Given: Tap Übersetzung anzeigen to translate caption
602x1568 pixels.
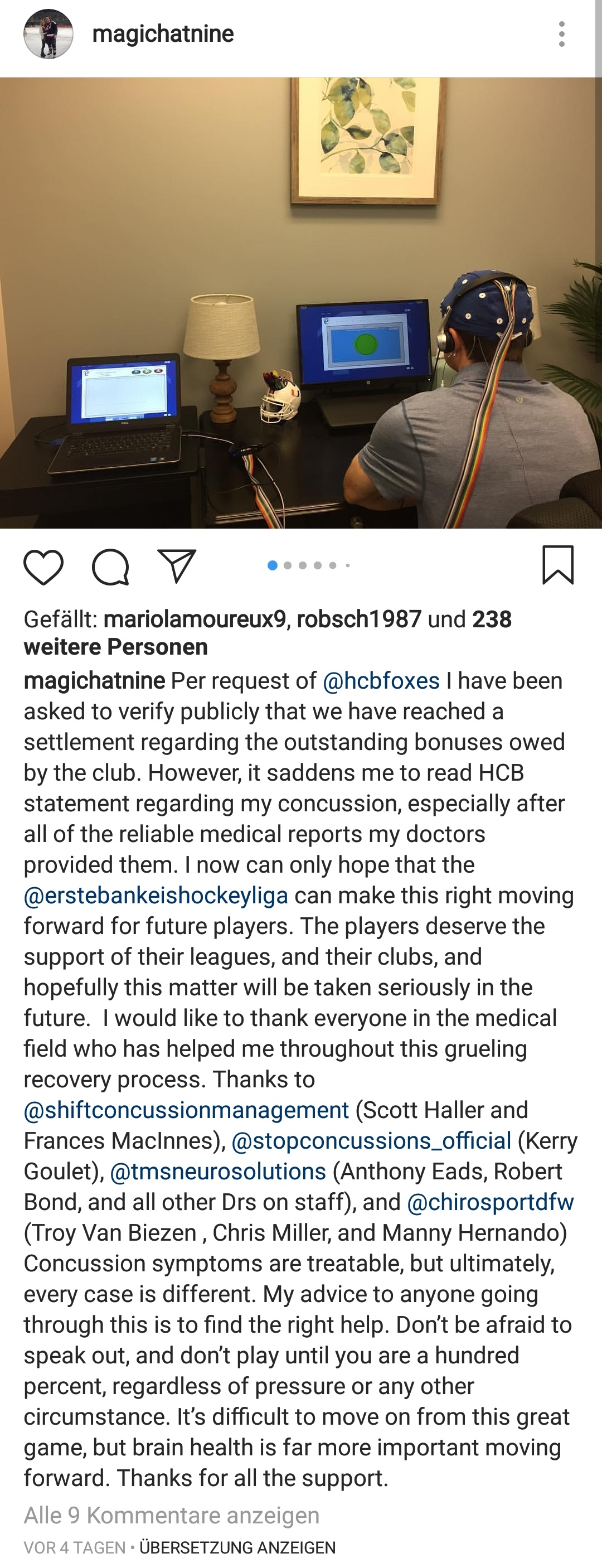Looking at the screenshot, I should [x=237, y=1547].
